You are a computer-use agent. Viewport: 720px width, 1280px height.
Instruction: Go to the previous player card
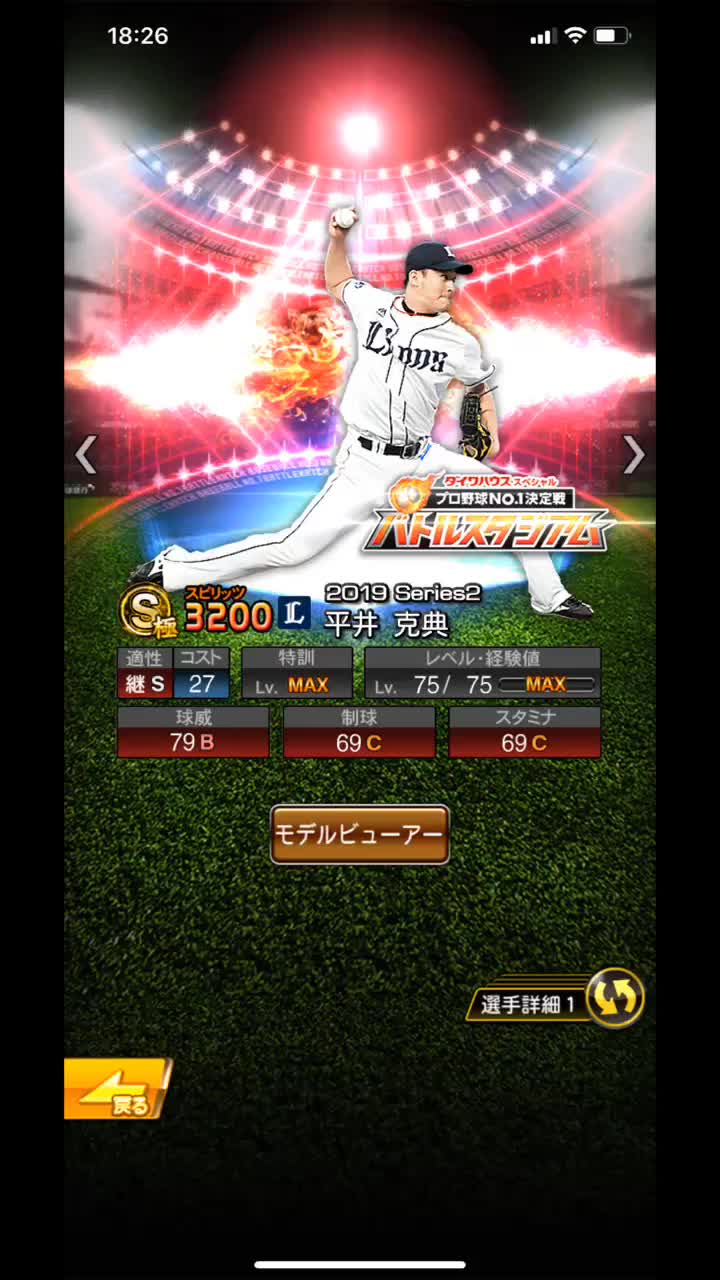pos(86,454)
